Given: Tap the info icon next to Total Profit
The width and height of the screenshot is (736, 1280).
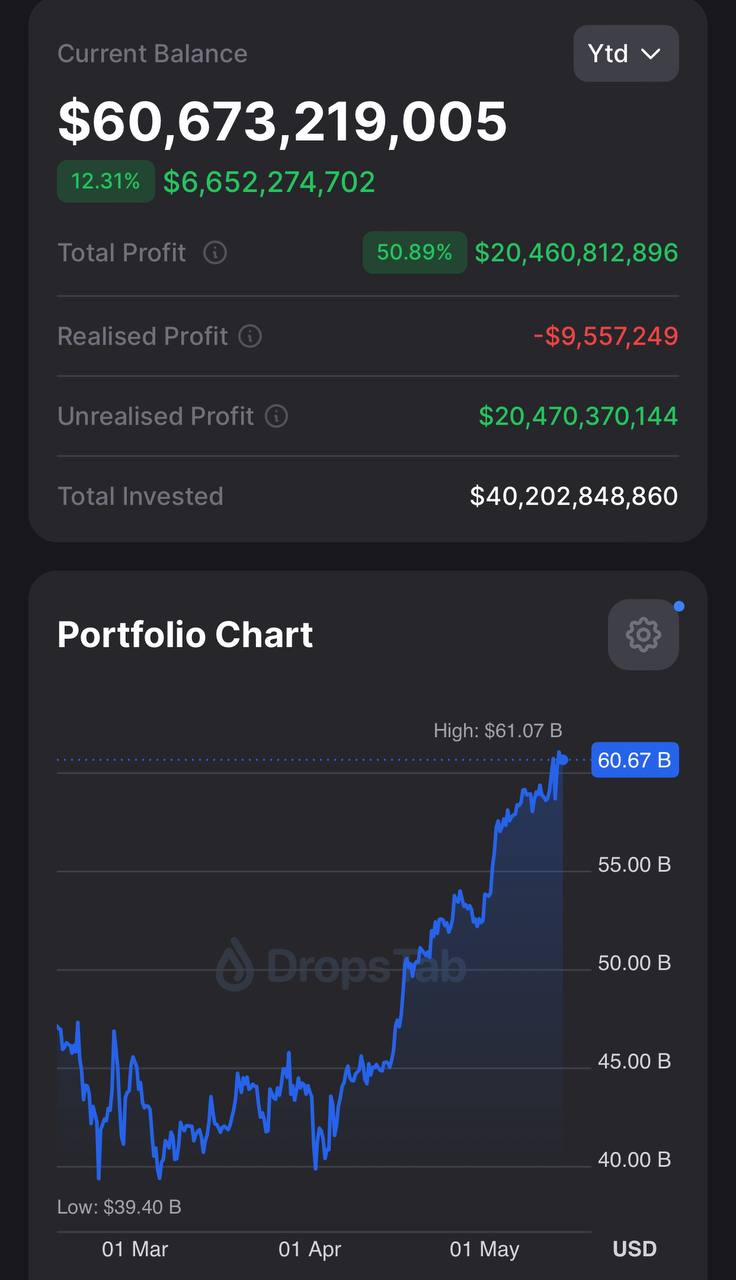Looking at the screenshot, I should (215, 252).
